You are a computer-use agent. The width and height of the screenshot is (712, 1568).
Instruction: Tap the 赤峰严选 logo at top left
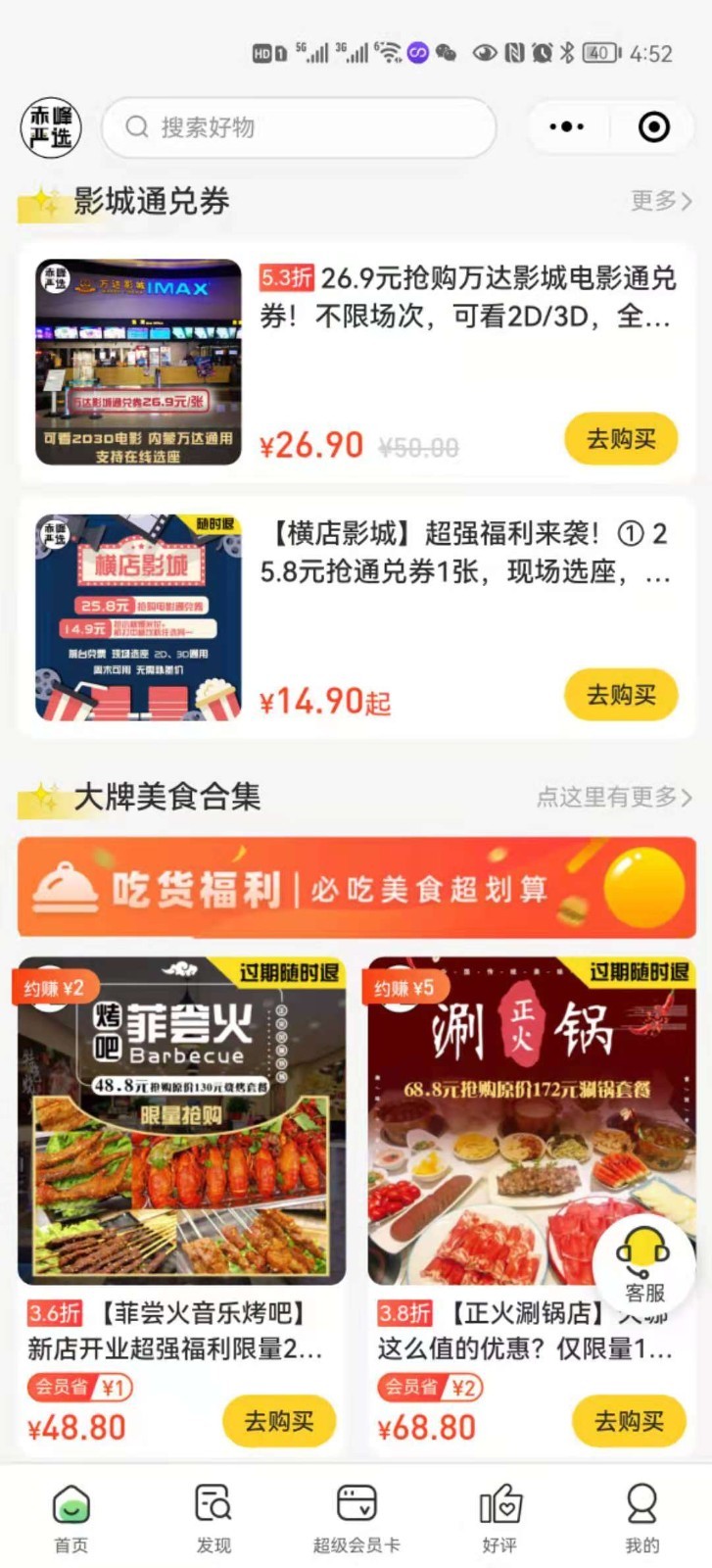pyautogui.click(x=50, y=127)
